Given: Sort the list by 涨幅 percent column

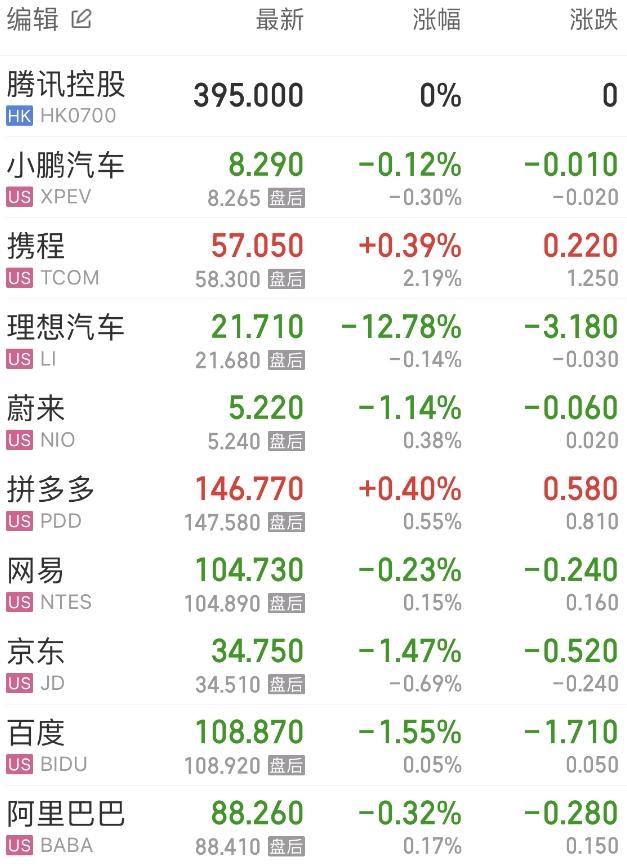Looking at the screenshot, I should [437, 20].
